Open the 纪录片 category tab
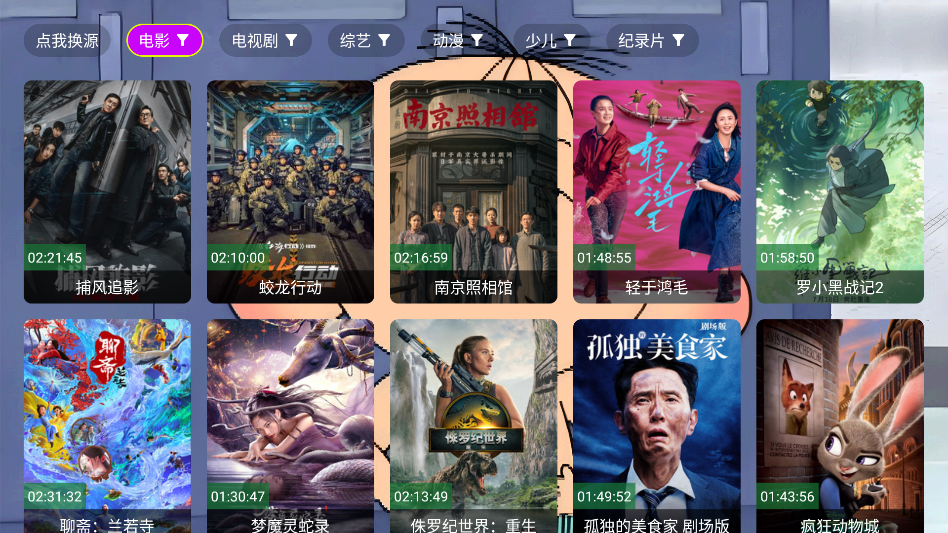Viewport: 948px width, 533px height. point(651,41)
